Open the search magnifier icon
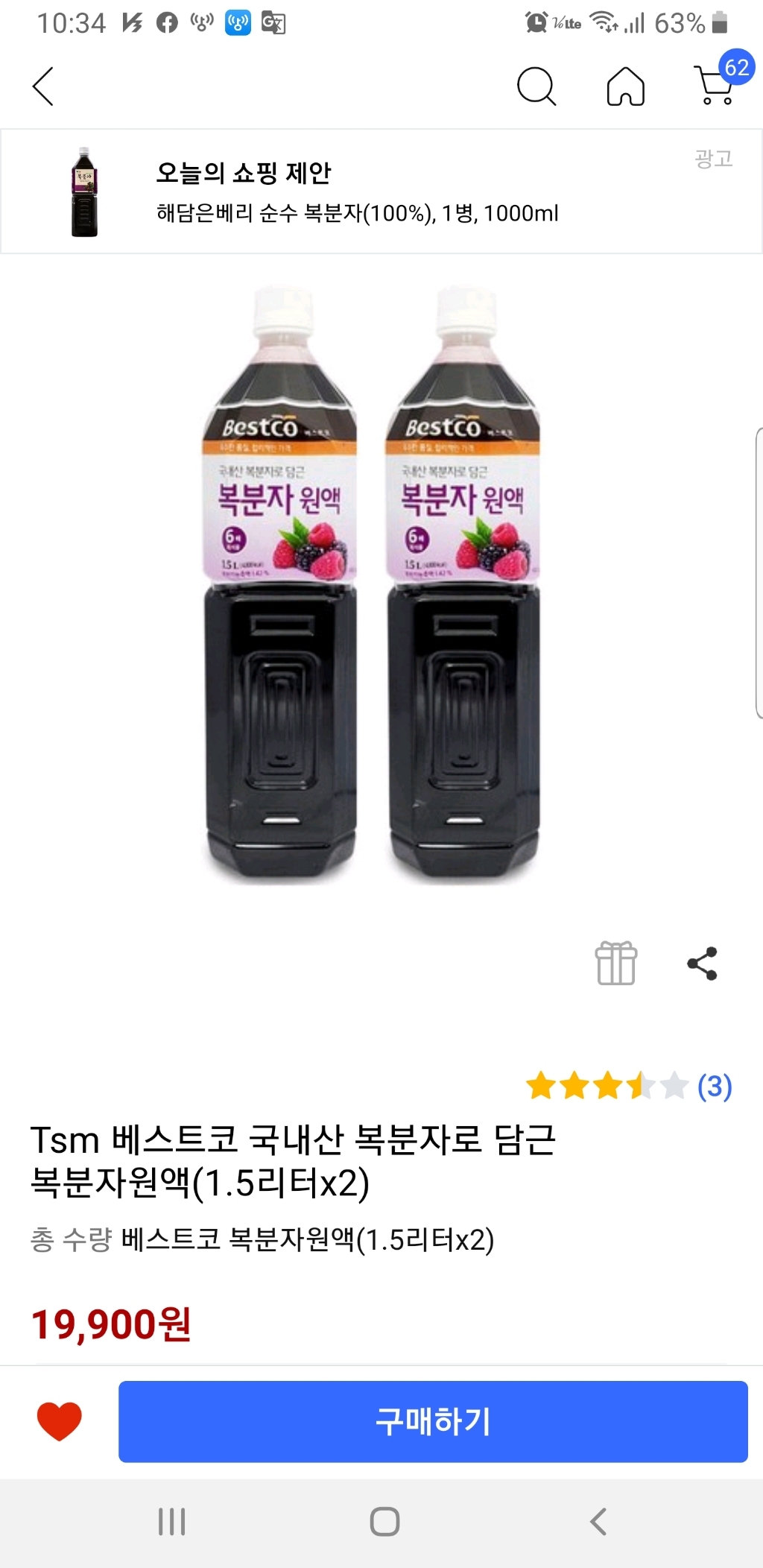This screenshot has height=1568, width=763. pos(536,86)
